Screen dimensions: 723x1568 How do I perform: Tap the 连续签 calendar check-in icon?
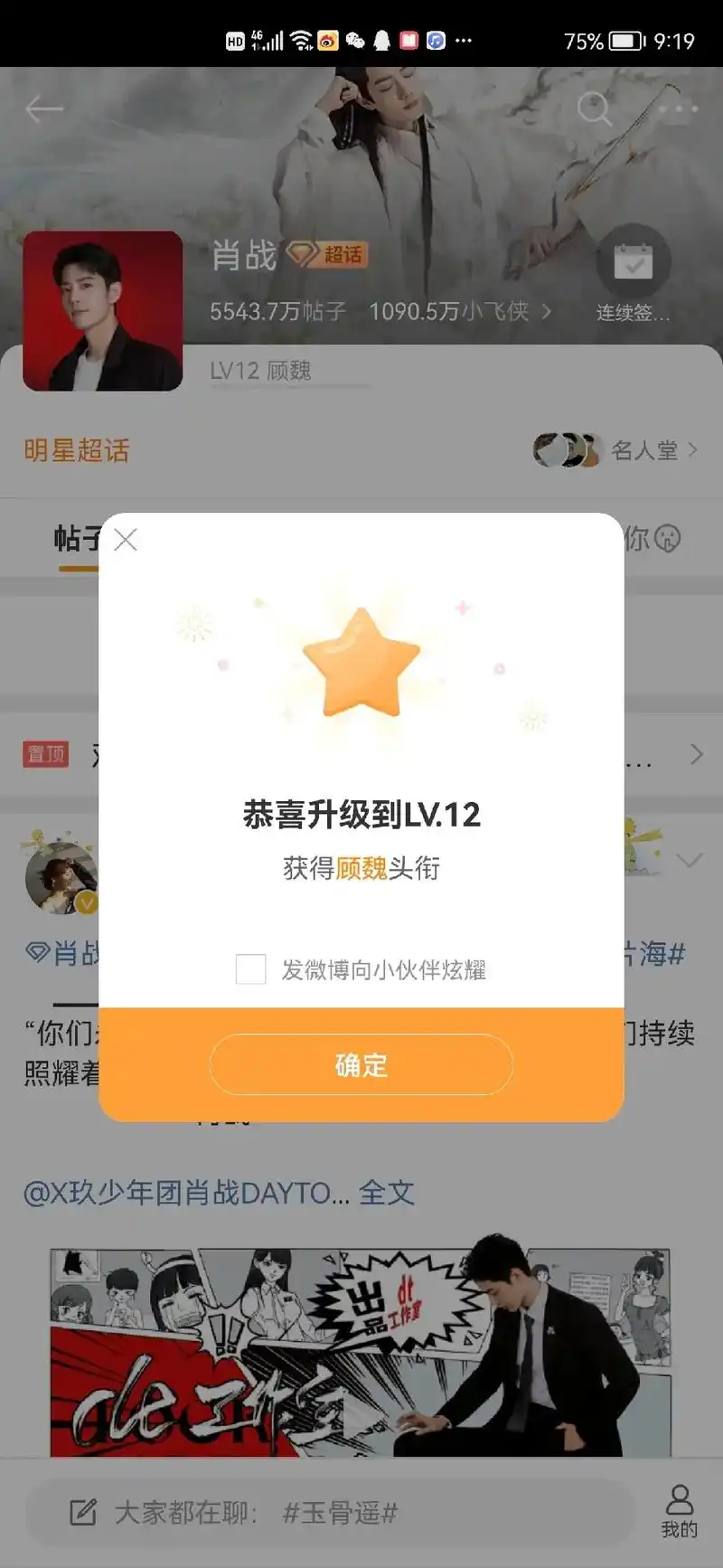click(634, 262)
